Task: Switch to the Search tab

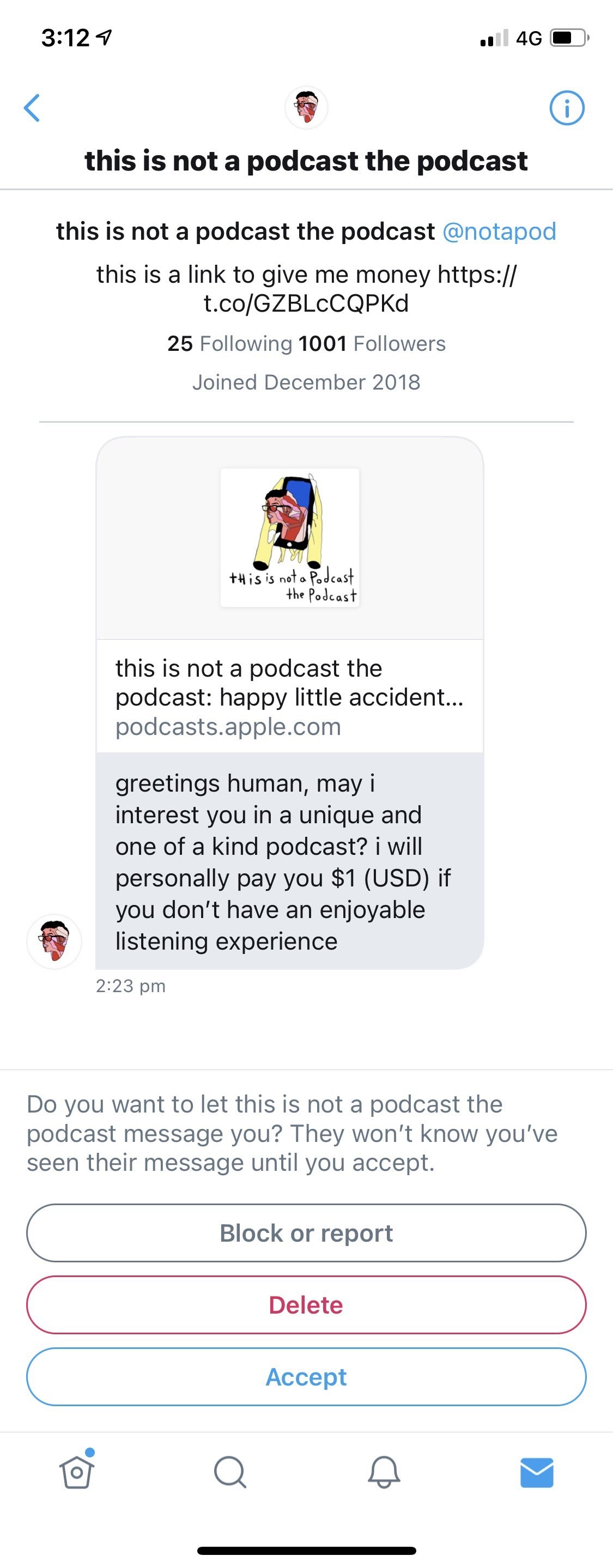Action: coord(230,1472)
